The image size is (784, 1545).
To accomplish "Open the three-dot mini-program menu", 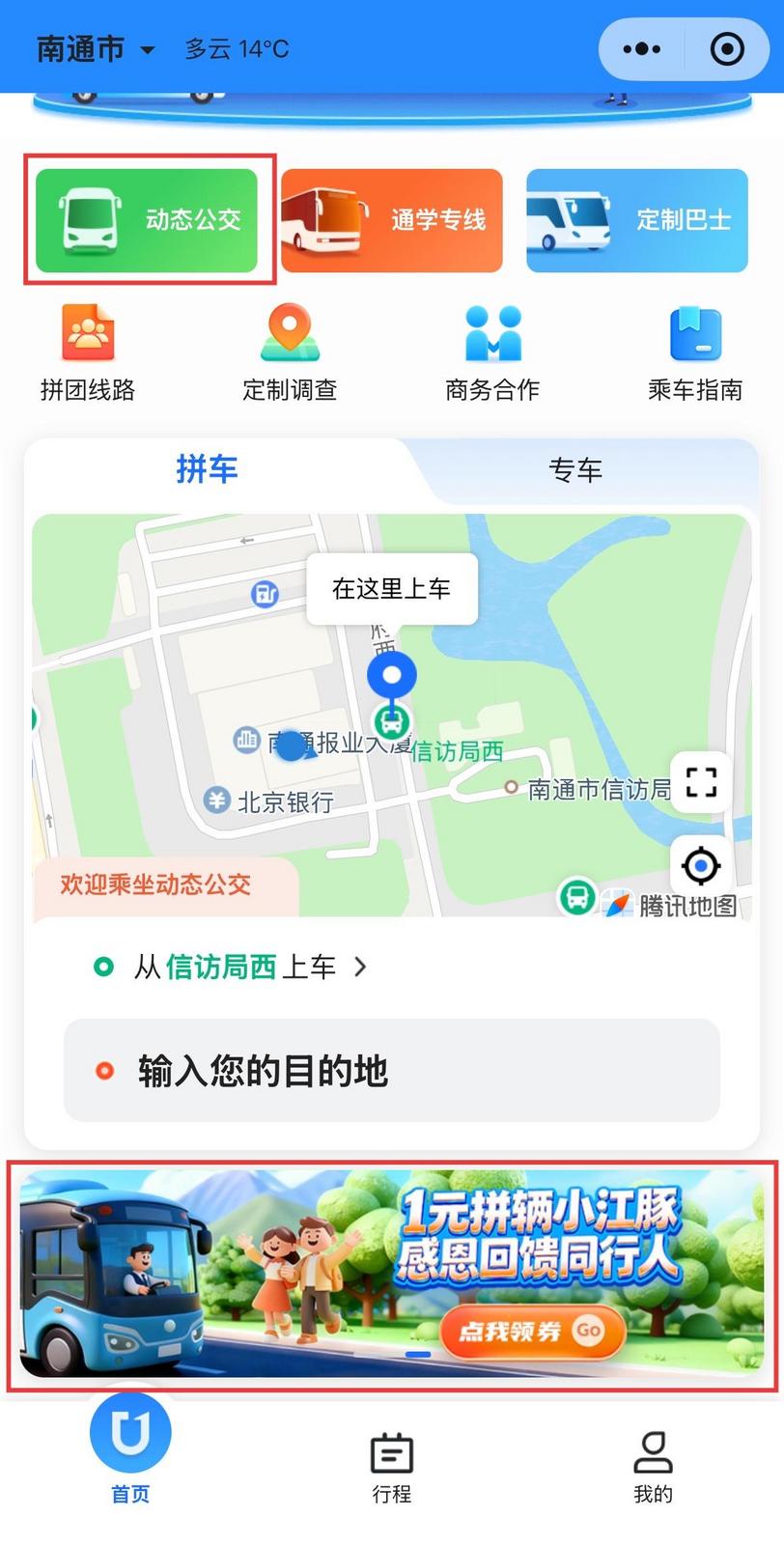I will coord(640,47).
